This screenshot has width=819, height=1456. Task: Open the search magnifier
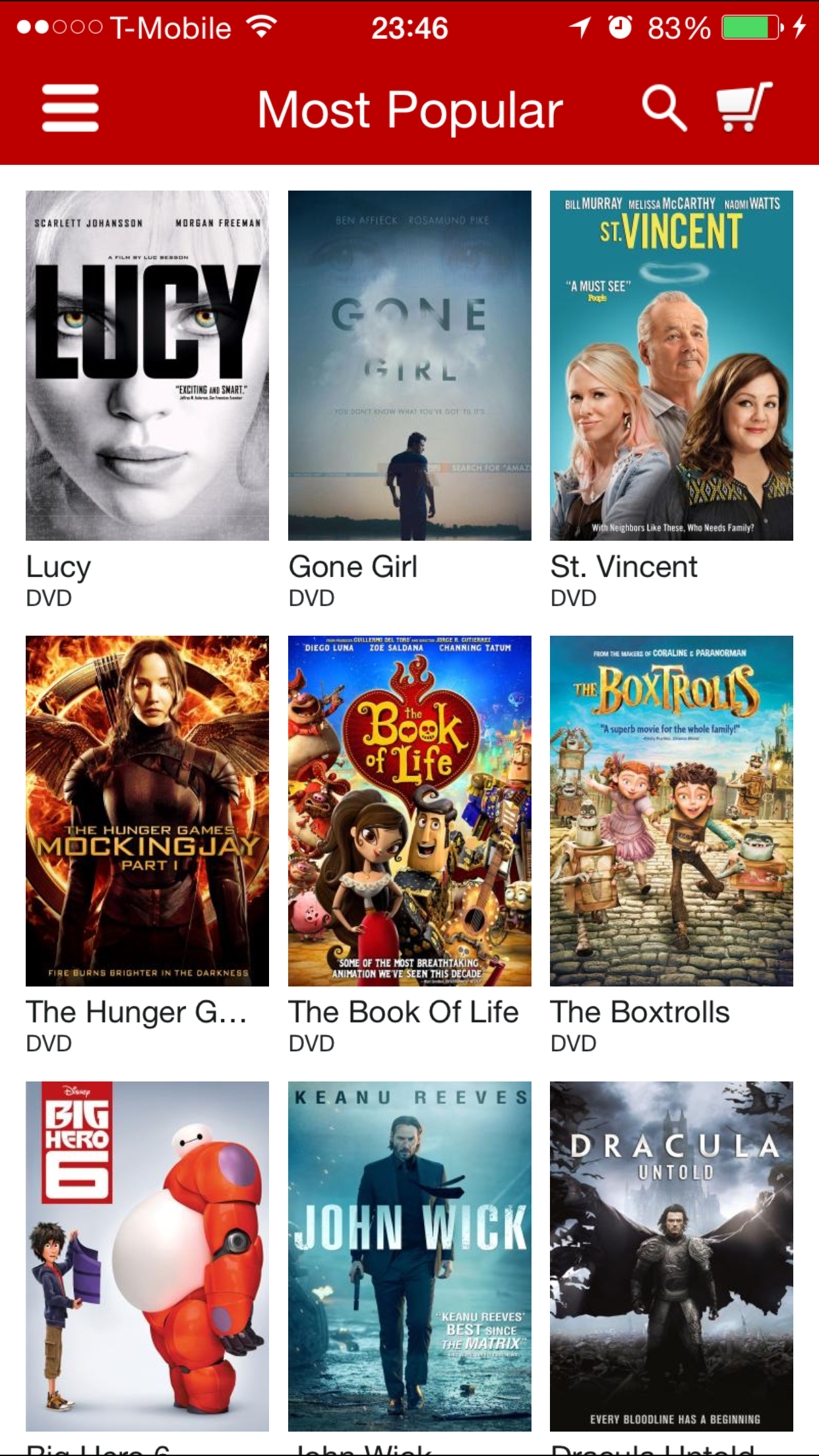pos(664,107)
